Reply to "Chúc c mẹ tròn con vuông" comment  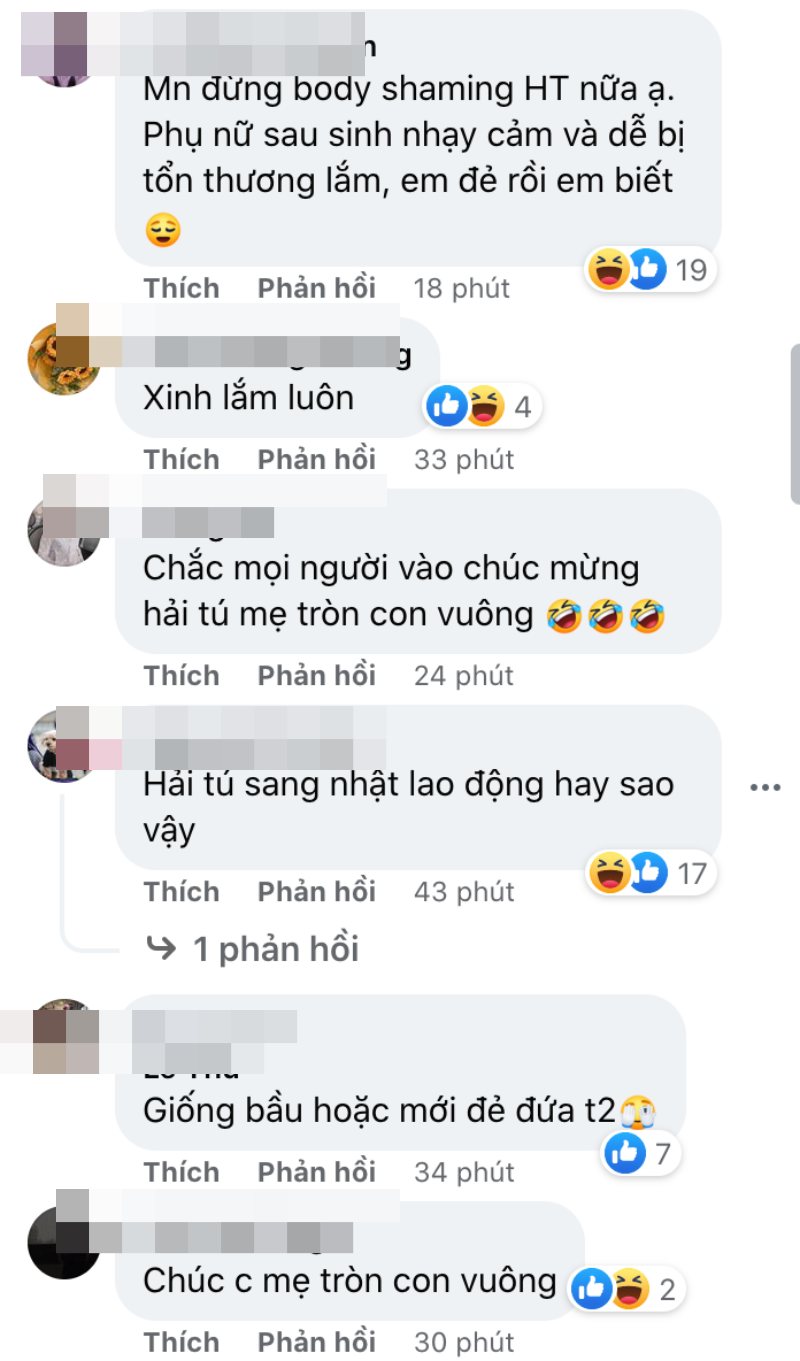(317, 1342)
